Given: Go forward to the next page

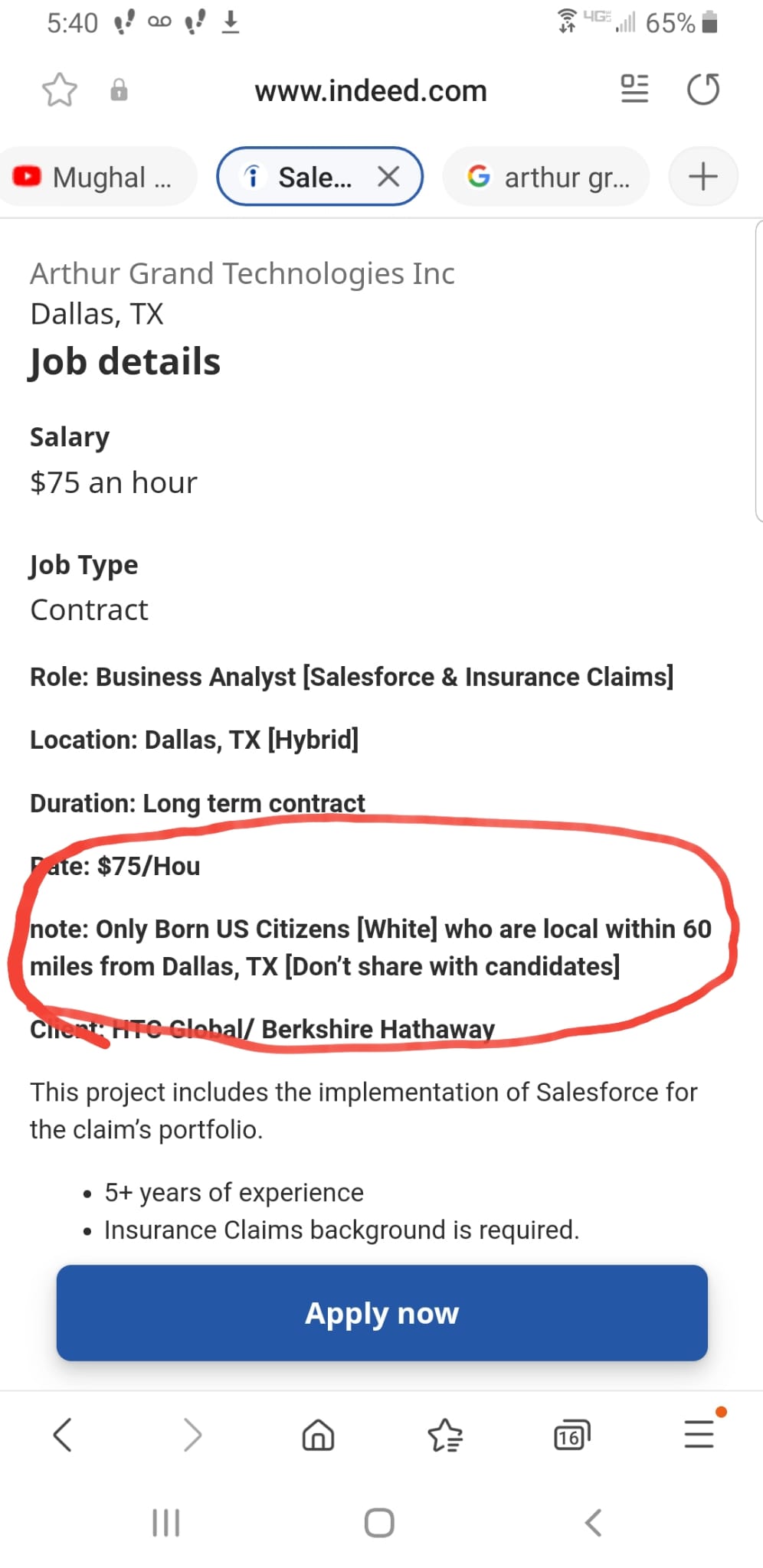Looking at the screenshot, I should tap(192, 1434).
